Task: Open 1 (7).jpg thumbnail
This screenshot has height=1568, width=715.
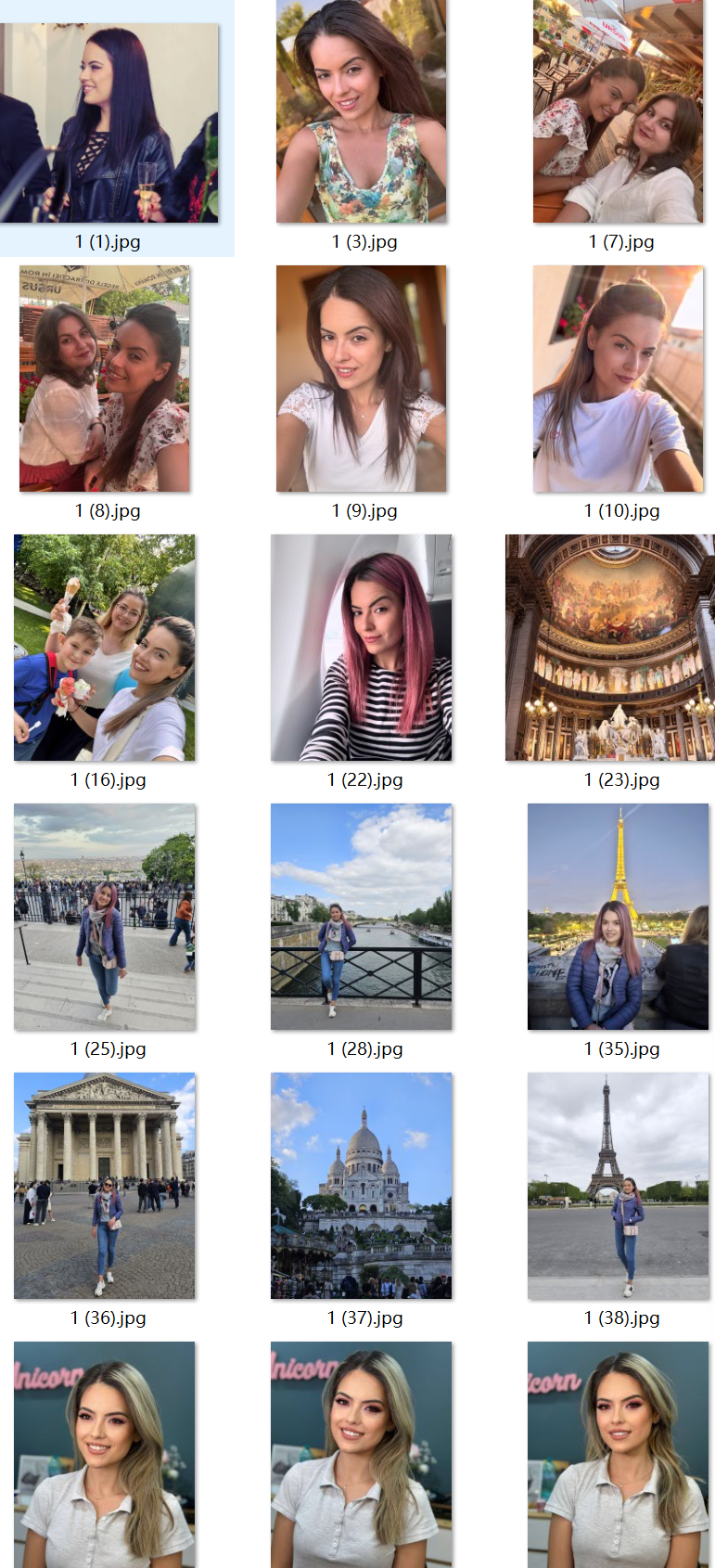Action: pyautogui.click(x=618, y=111)
